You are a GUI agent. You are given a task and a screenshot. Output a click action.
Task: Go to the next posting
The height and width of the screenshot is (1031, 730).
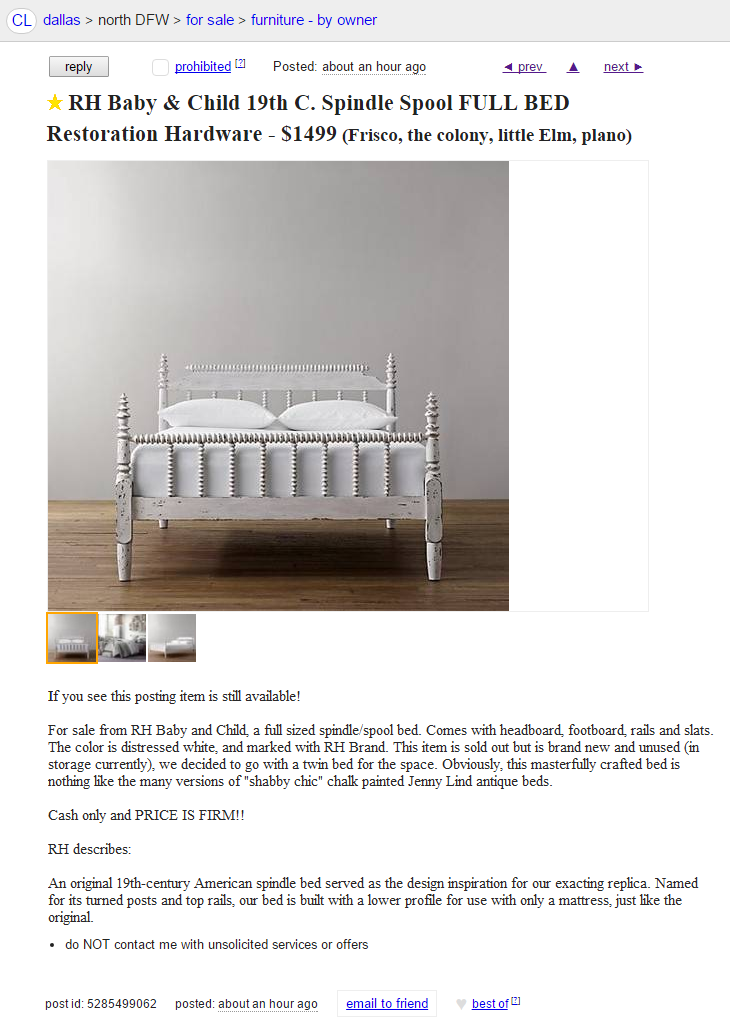pyautogui.click(x=623, y=66)
